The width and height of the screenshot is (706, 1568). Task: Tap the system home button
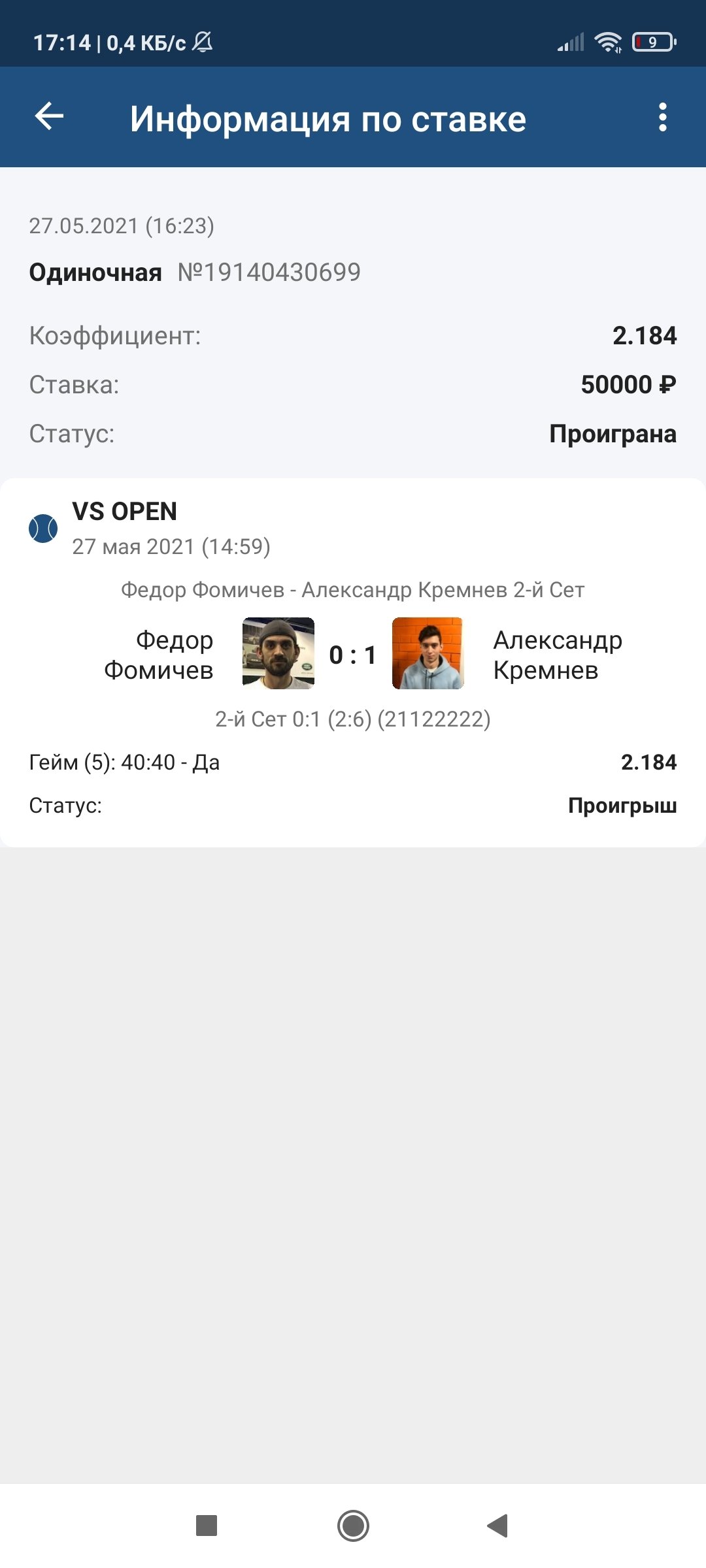pos(353,1526)
